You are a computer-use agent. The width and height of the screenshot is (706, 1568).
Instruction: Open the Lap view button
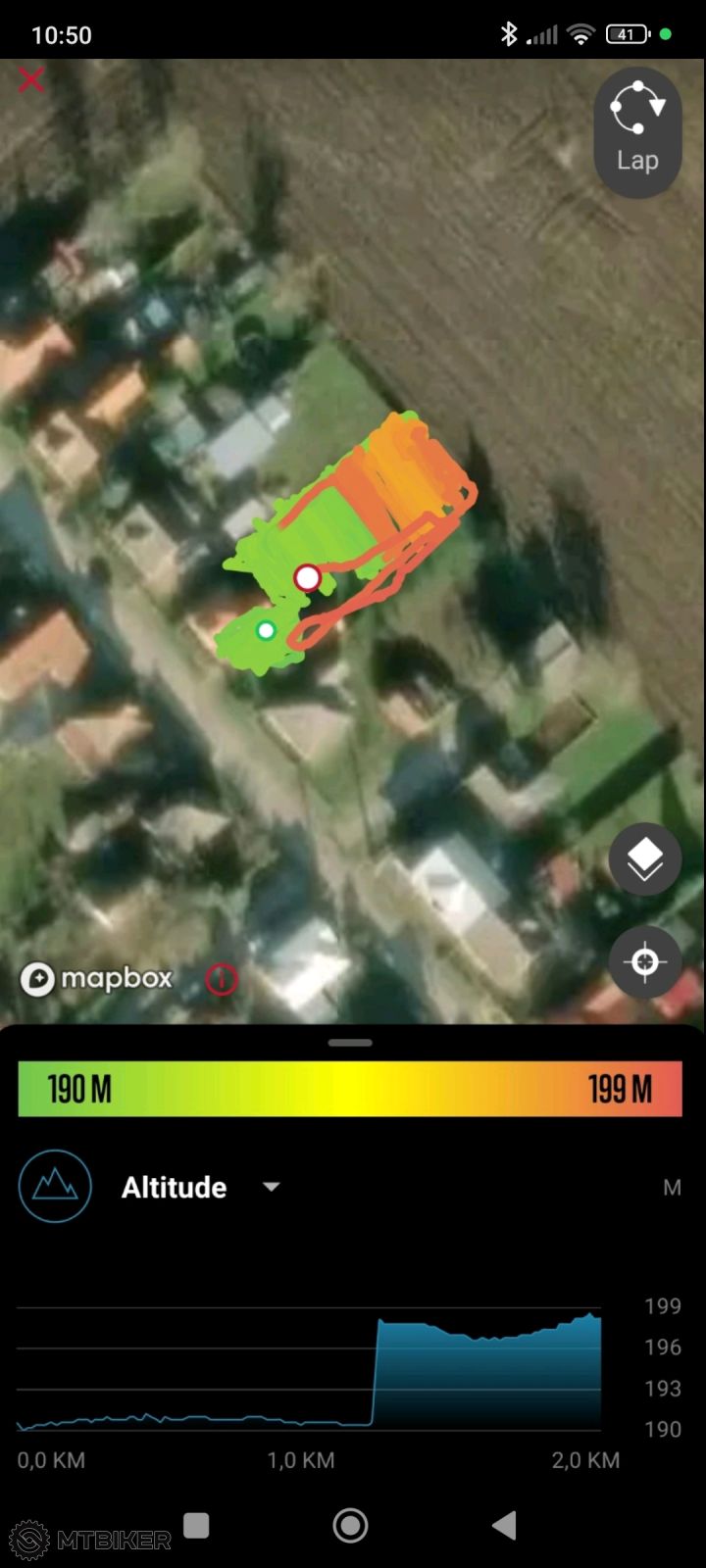click(637, 132)
